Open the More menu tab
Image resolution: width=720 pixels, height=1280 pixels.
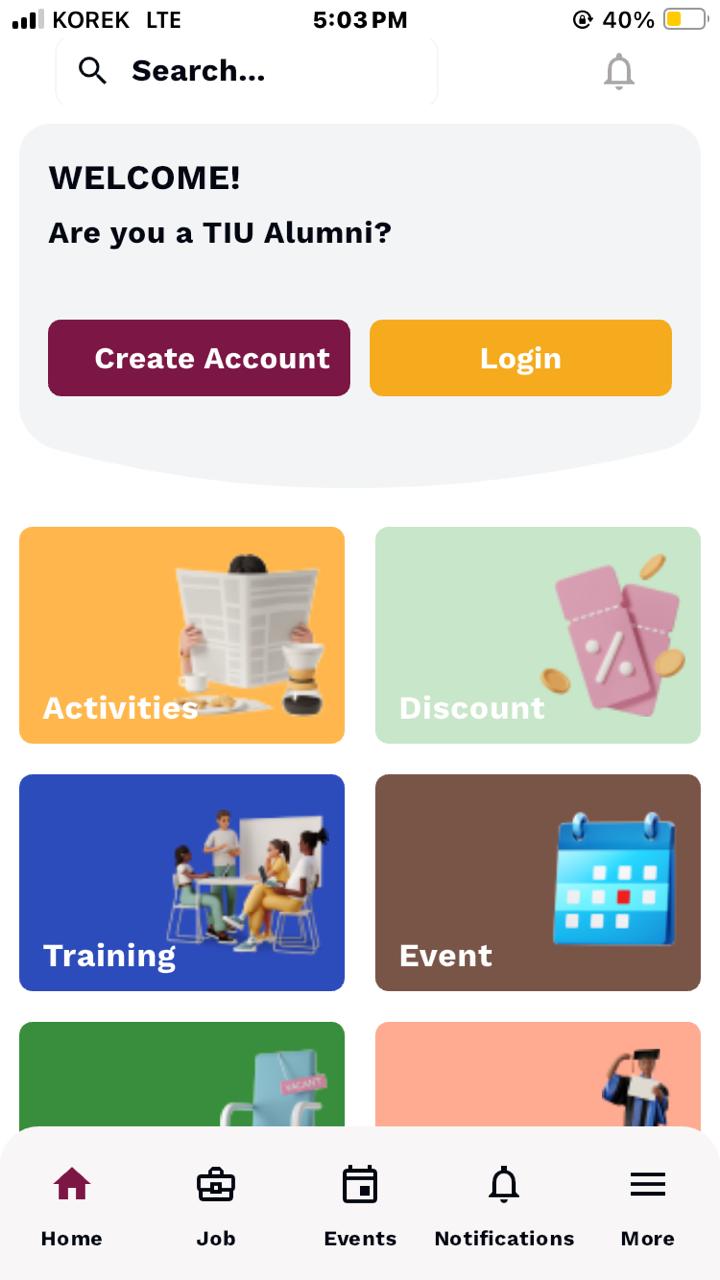coord(648,1206)
